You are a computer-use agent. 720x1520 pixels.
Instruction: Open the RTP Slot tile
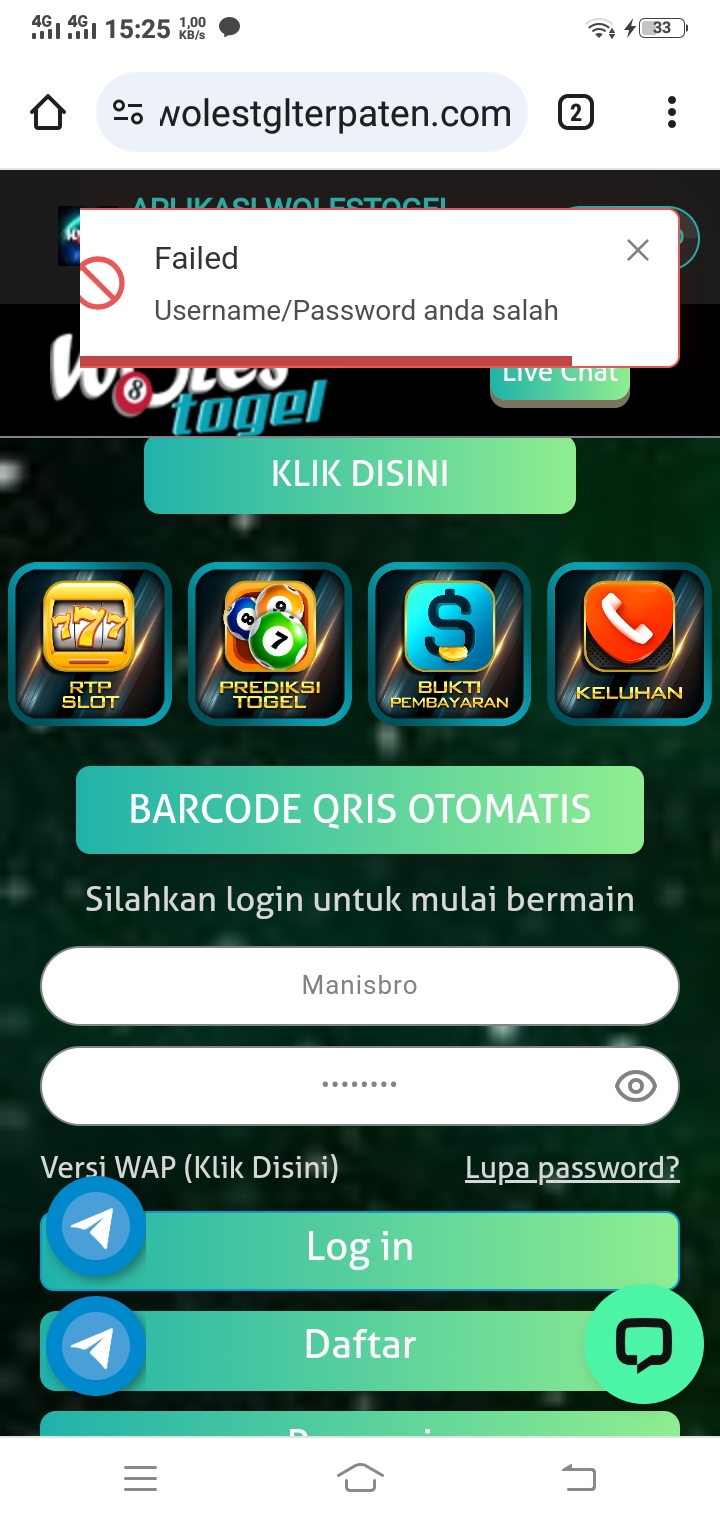(x=90, y=643)
